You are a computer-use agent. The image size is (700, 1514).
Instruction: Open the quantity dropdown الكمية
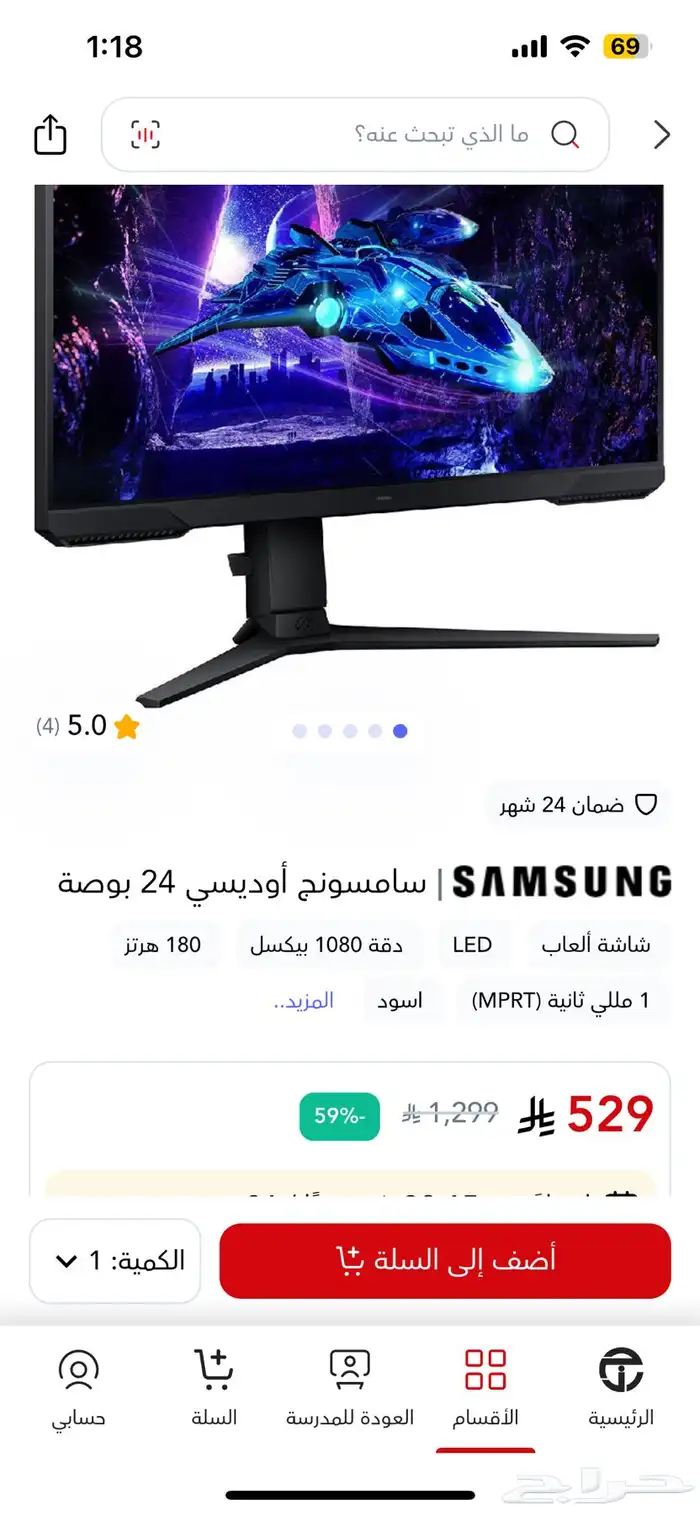pyautogui.click(x=115, y=1260)
